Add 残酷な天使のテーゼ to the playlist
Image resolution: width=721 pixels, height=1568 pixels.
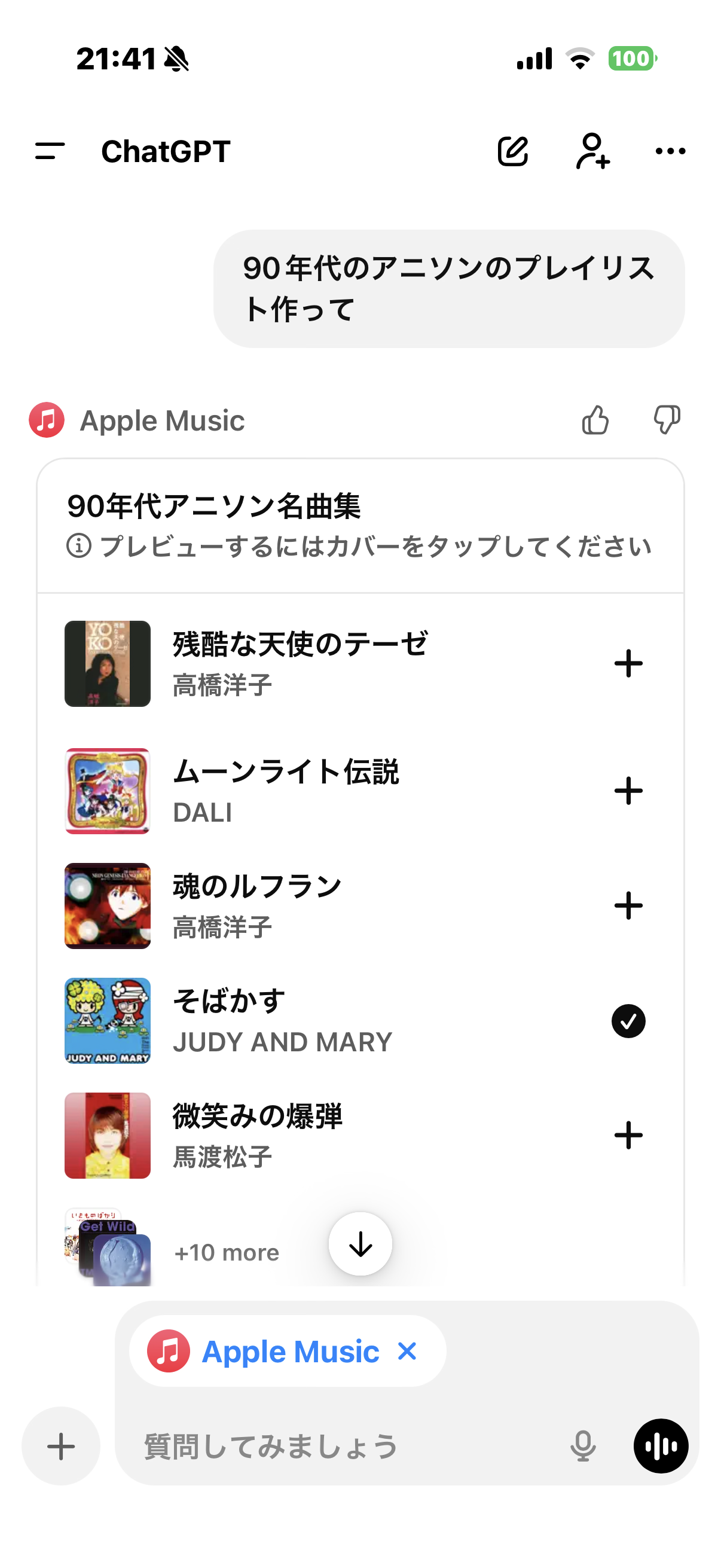[x=628, y=663]
